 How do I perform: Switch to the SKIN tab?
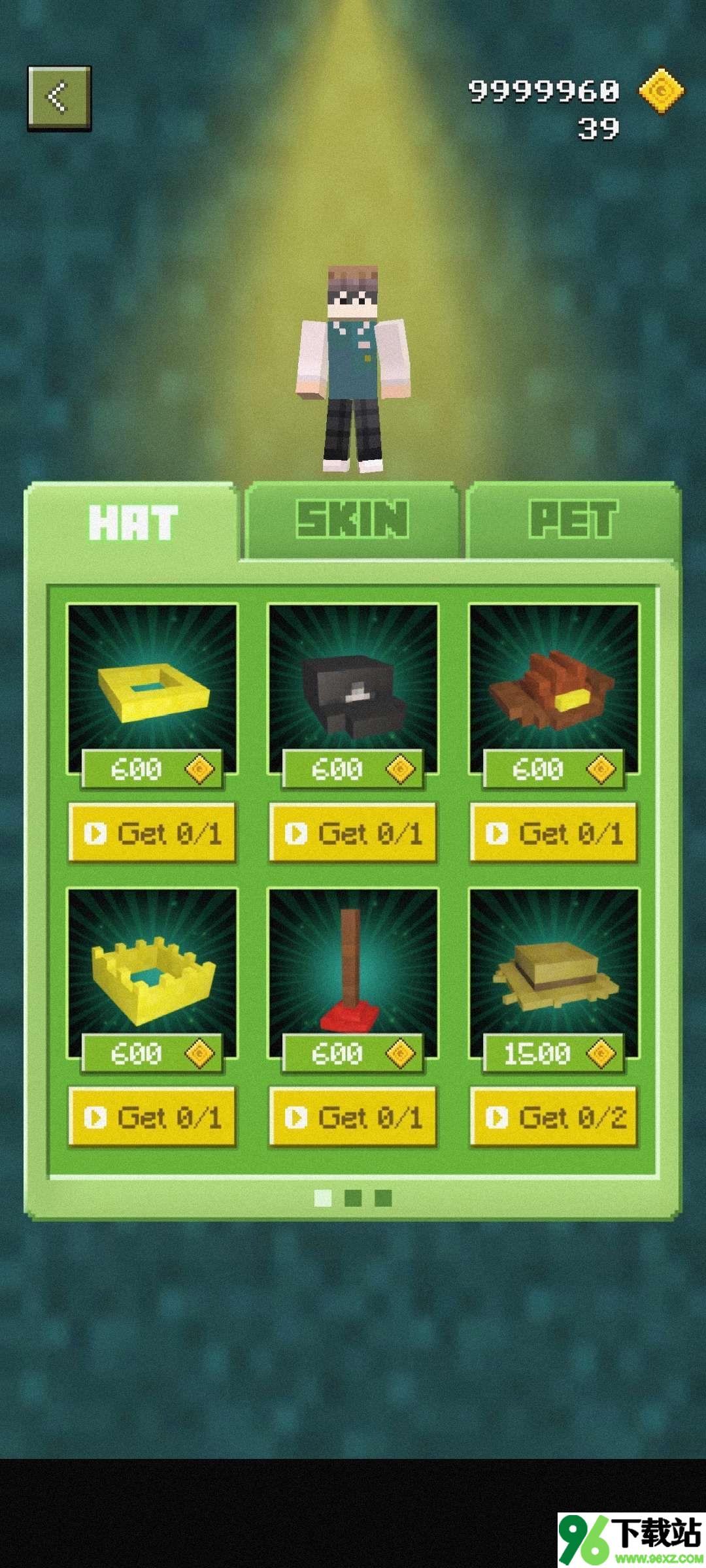352,520
